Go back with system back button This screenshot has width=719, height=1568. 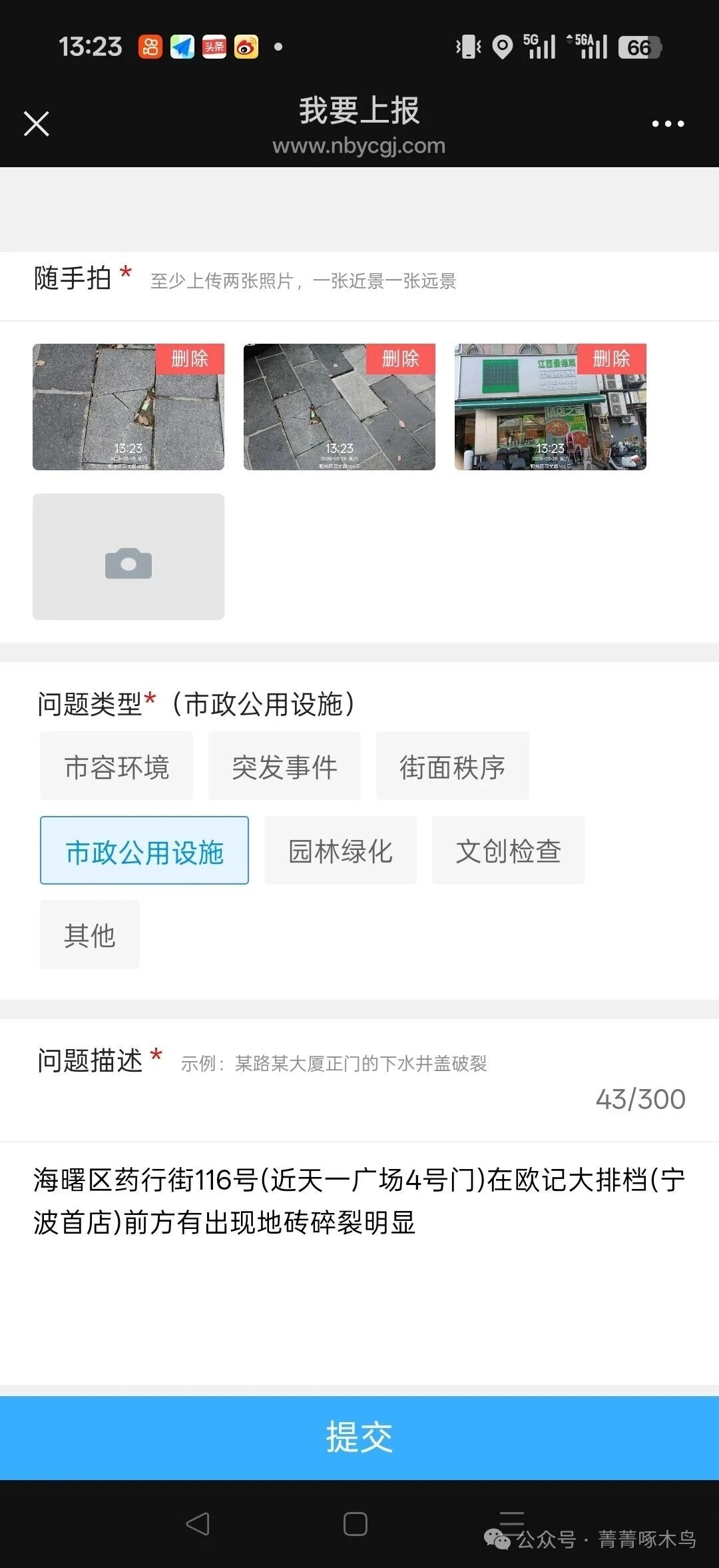198,1524
